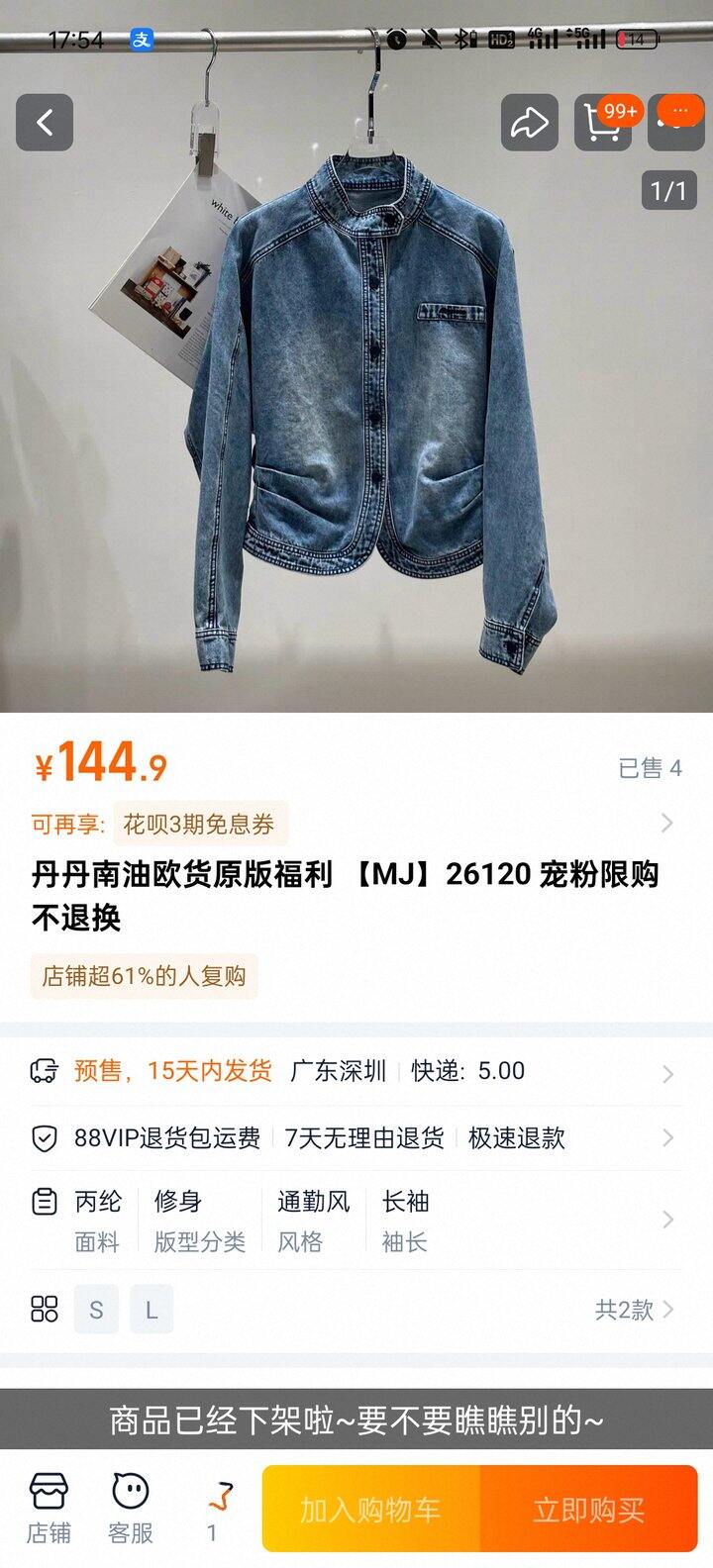Open the 88VIP退货包运费 guarantee row
Viewport: 713px width, 1568px height.
click(x=356, y=1138)
